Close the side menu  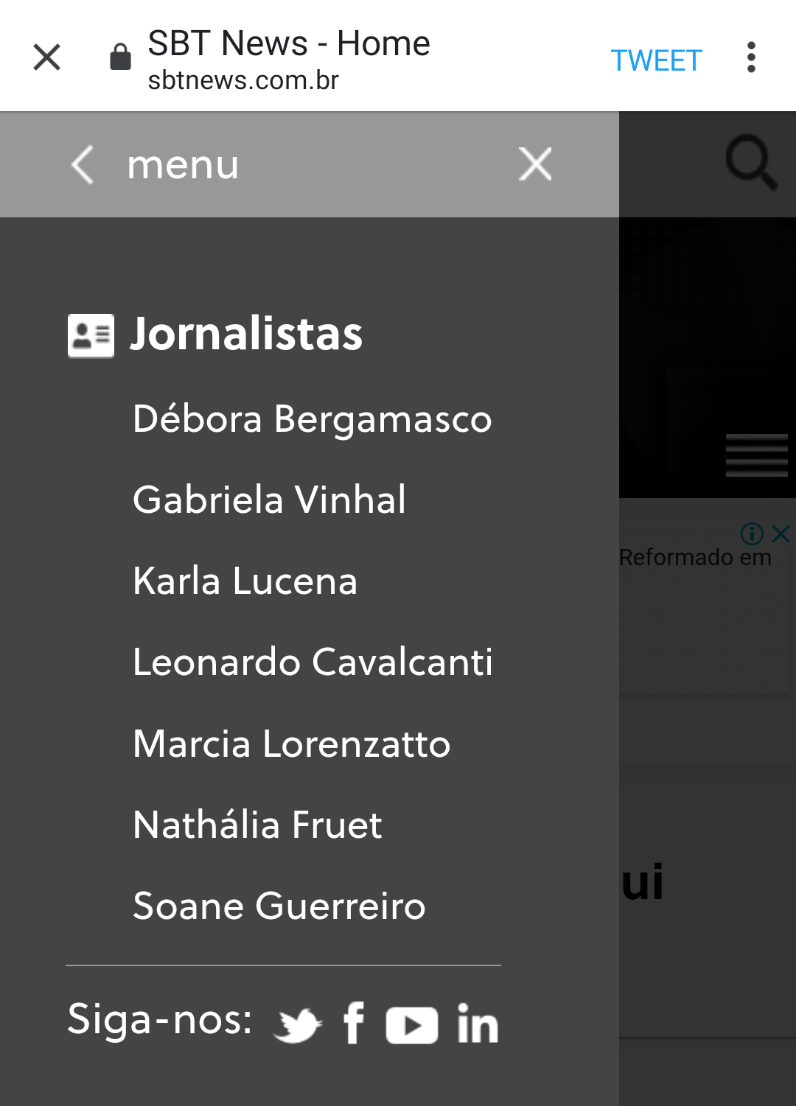pyautogui.click(x=535, y=165)
